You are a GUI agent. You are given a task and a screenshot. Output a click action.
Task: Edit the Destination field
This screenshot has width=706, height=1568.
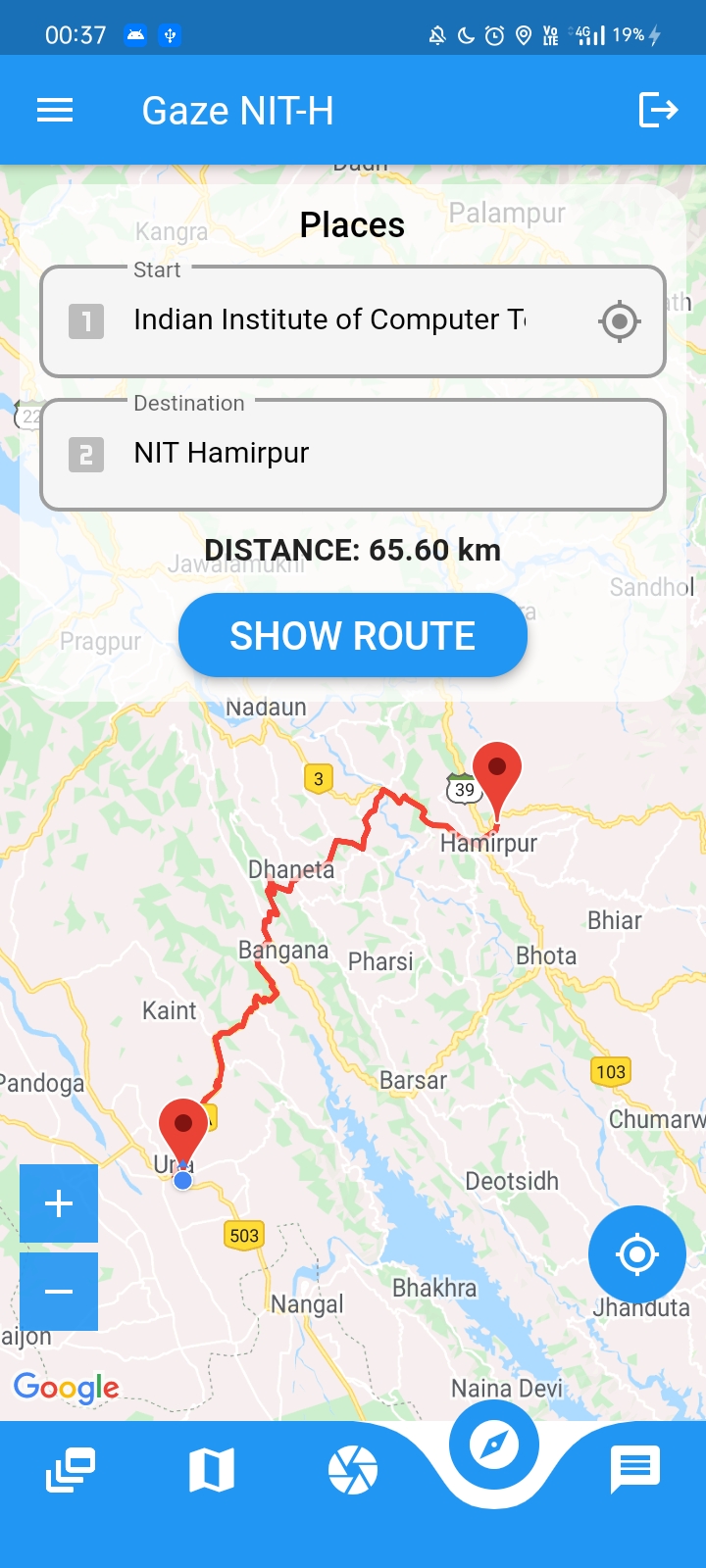click(x=353, y=454)
